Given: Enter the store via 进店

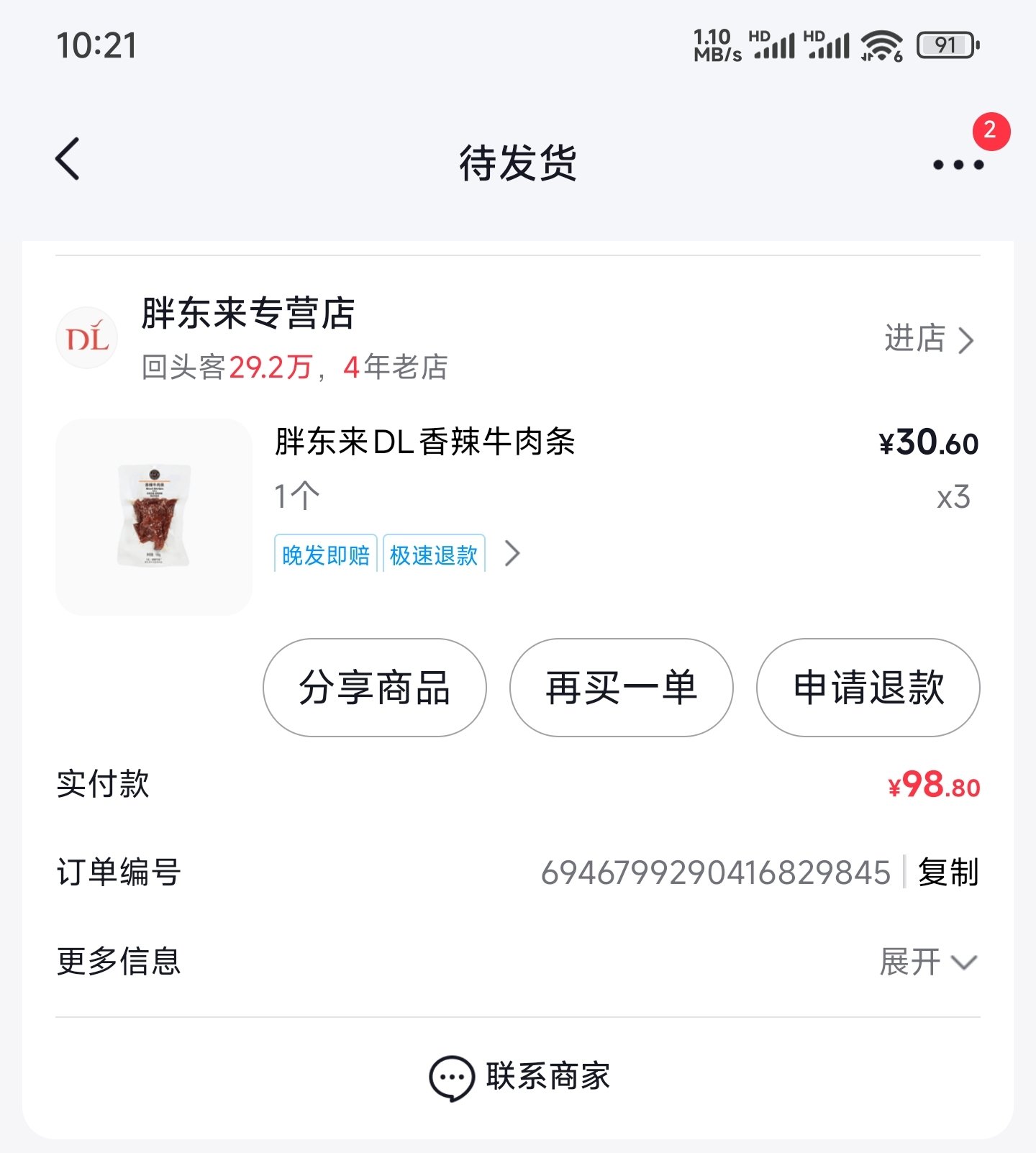Looking at the screenshot, I should click(928, 339).
